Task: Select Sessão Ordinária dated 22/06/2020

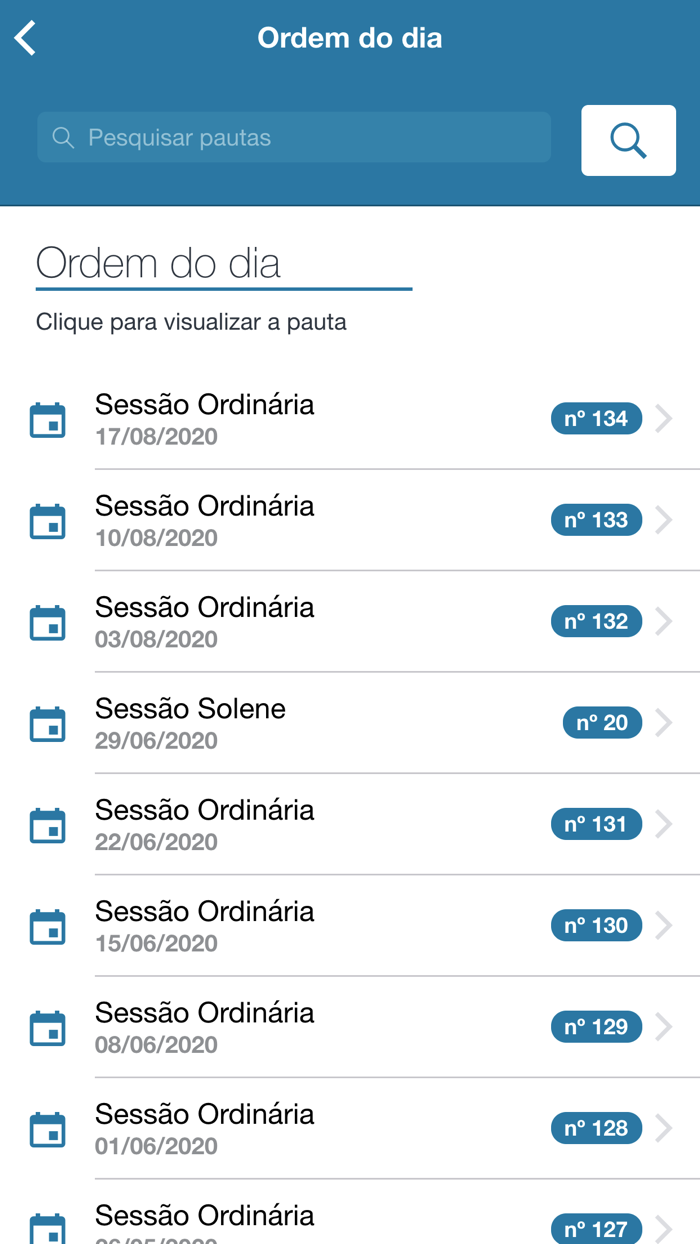Action: 350,824
